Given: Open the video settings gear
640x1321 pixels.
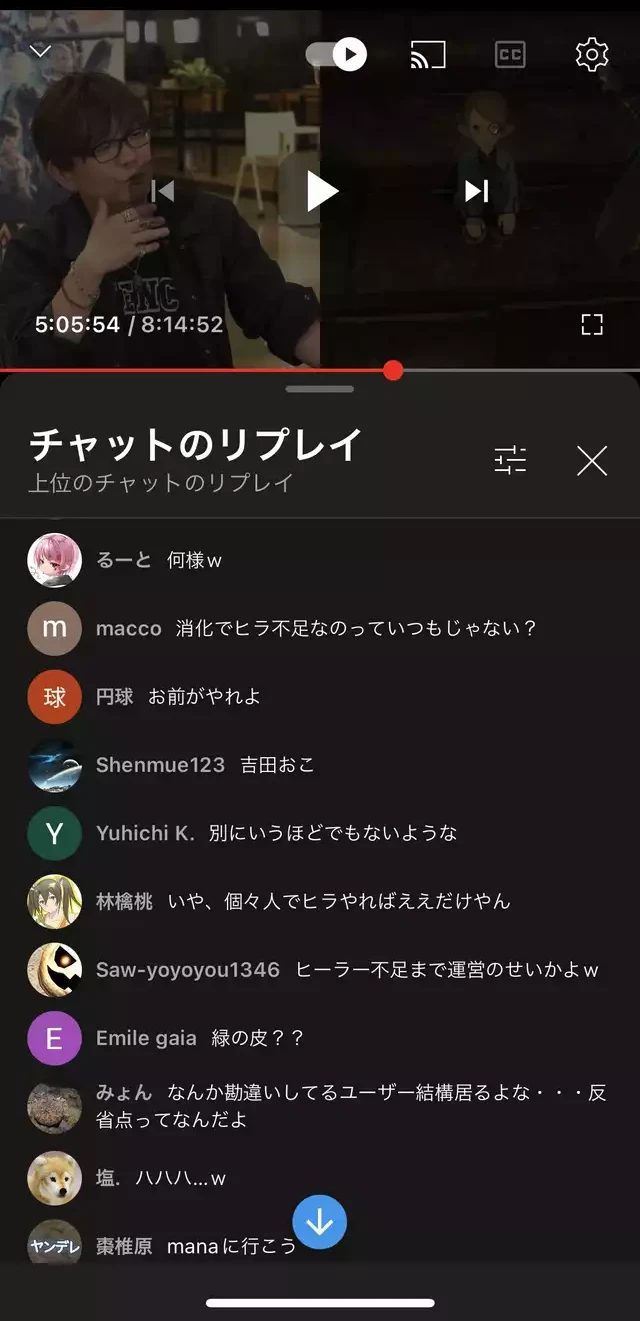Looking at the screenshot, I should 592,55.
